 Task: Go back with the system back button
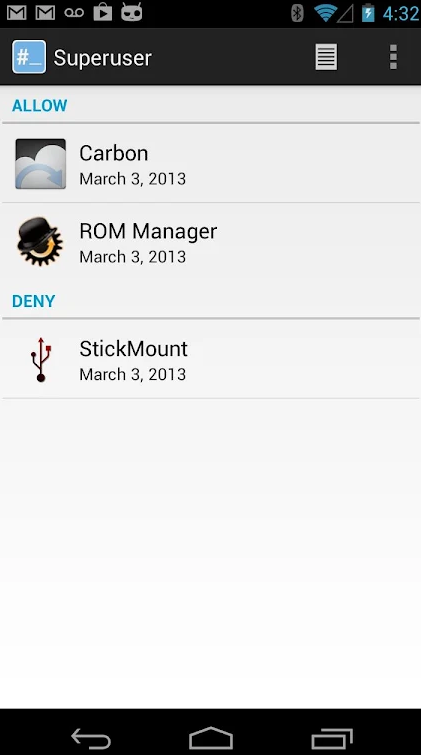[91, 737]
